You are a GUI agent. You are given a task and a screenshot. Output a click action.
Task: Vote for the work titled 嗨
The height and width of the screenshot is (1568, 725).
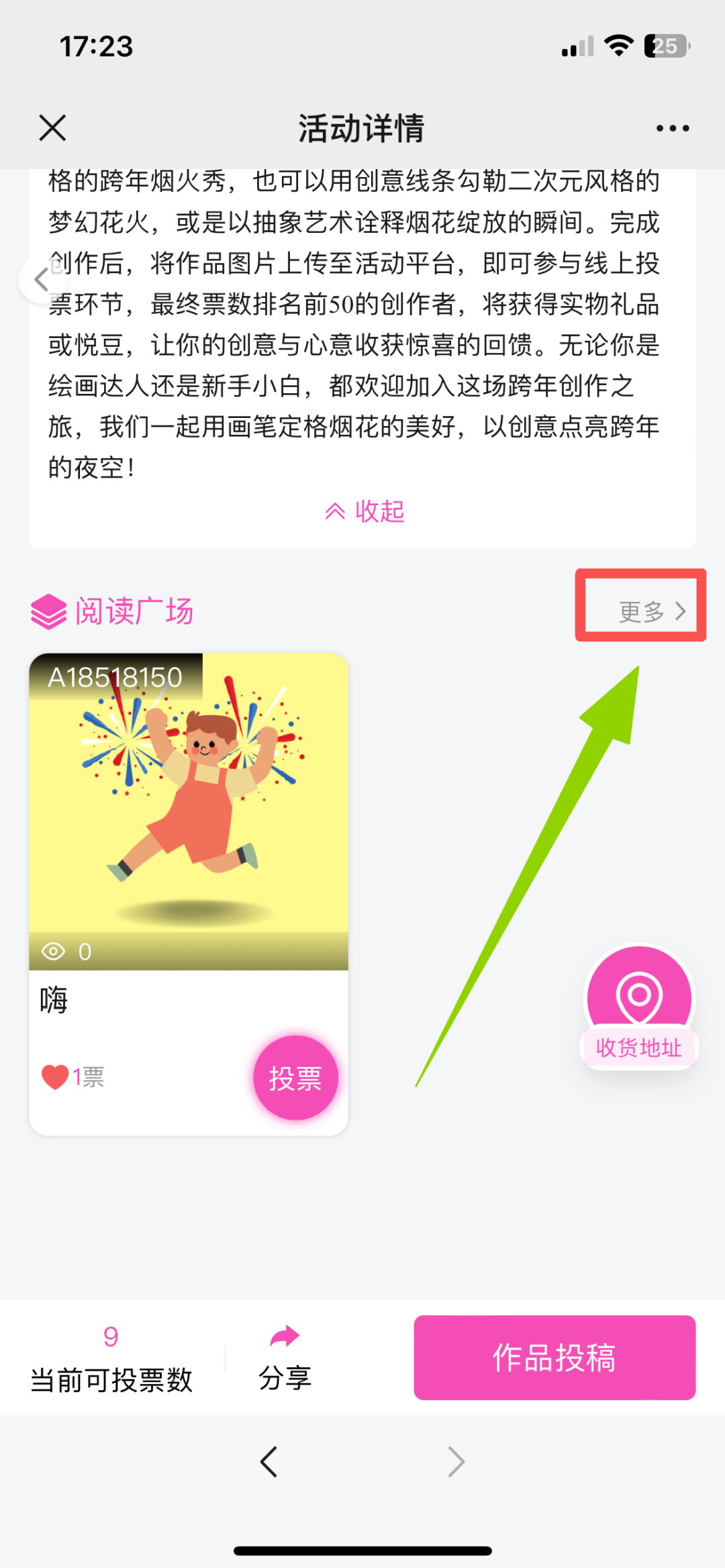[295, 1078]
